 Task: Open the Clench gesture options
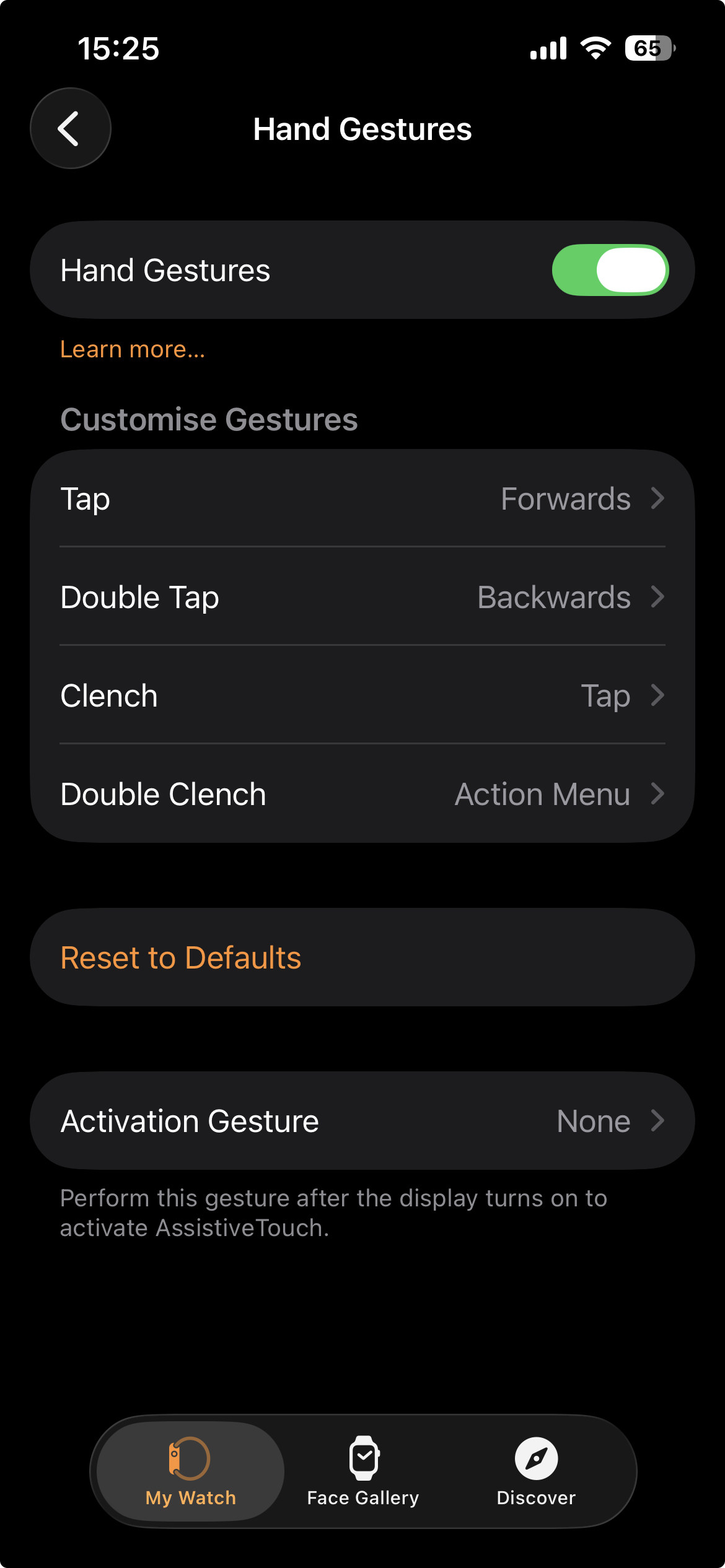point(362,695)
